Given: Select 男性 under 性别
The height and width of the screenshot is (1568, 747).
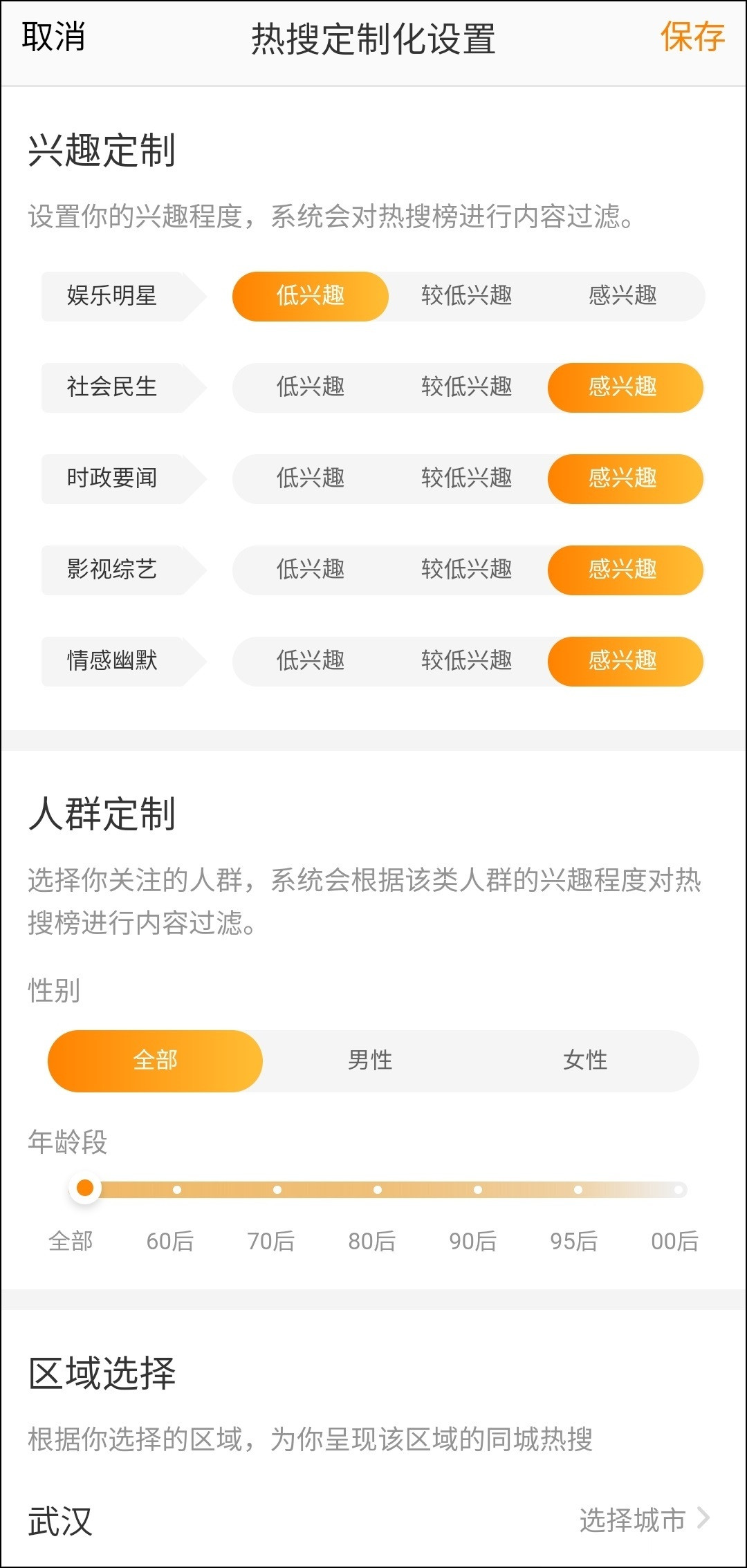Looking at the screenshot, I should coord(370,1061).
